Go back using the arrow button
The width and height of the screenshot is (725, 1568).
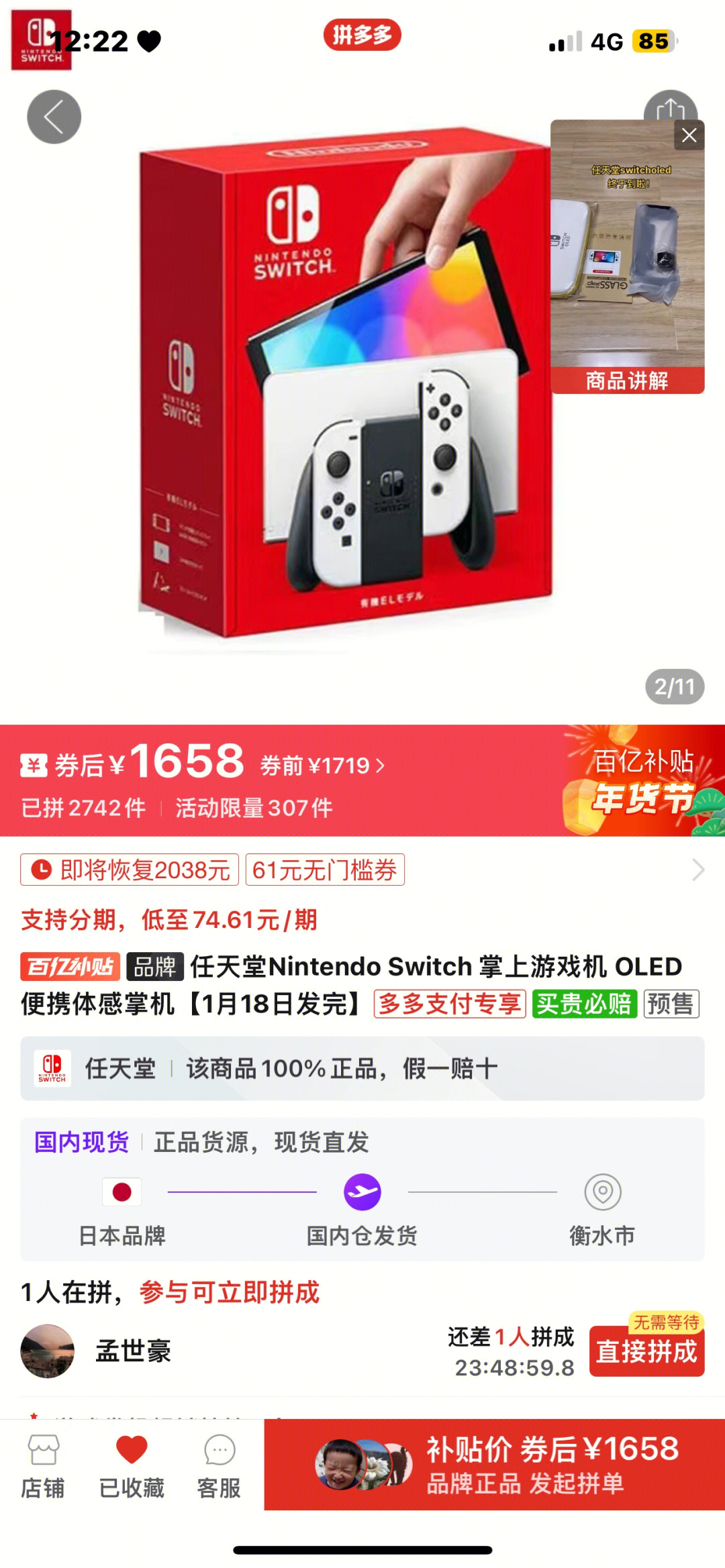point(54,117)
